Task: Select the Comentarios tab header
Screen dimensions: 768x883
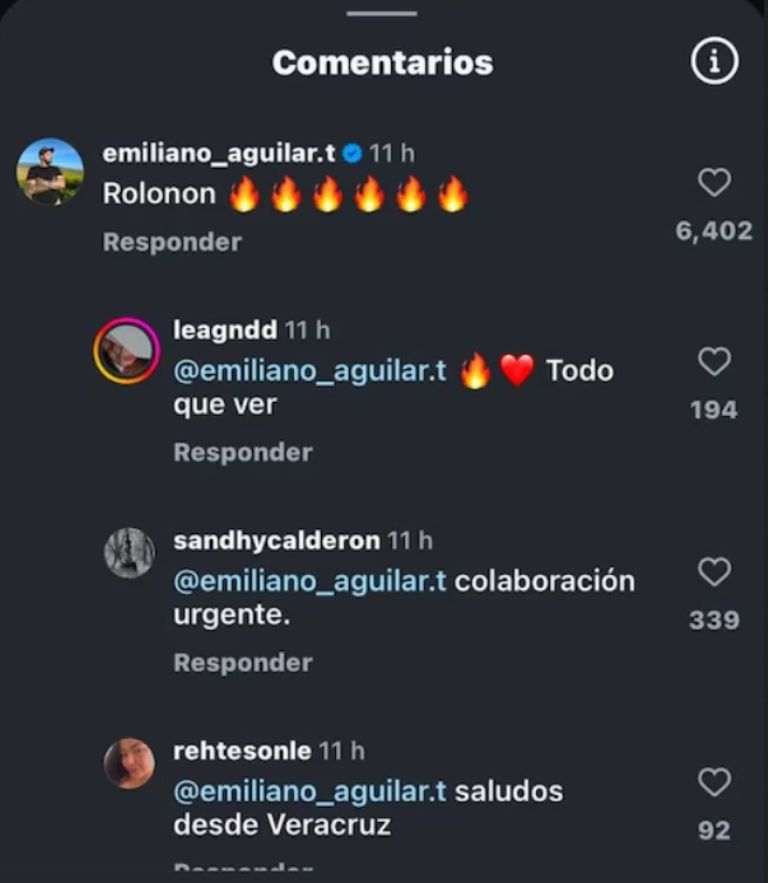Action: click(x=384, y=61)
